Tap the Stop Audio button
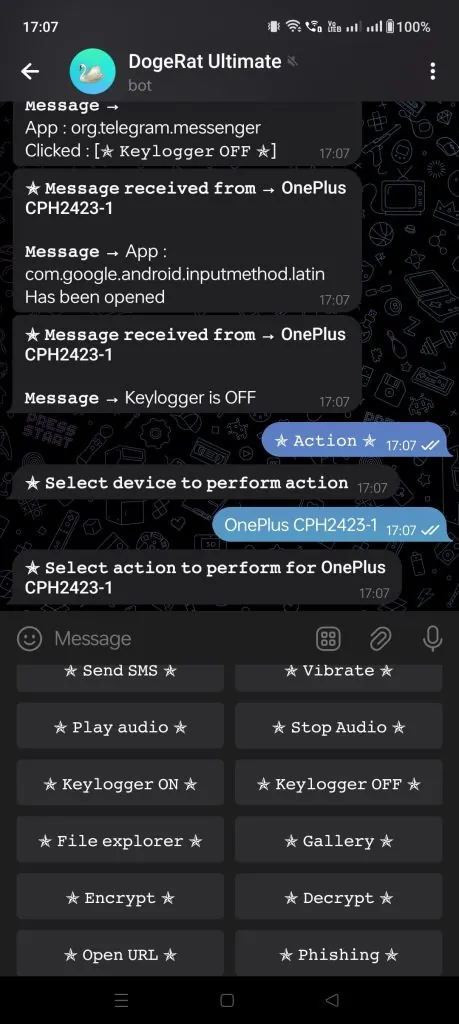Screen dimensions: 459x1024 338,726
